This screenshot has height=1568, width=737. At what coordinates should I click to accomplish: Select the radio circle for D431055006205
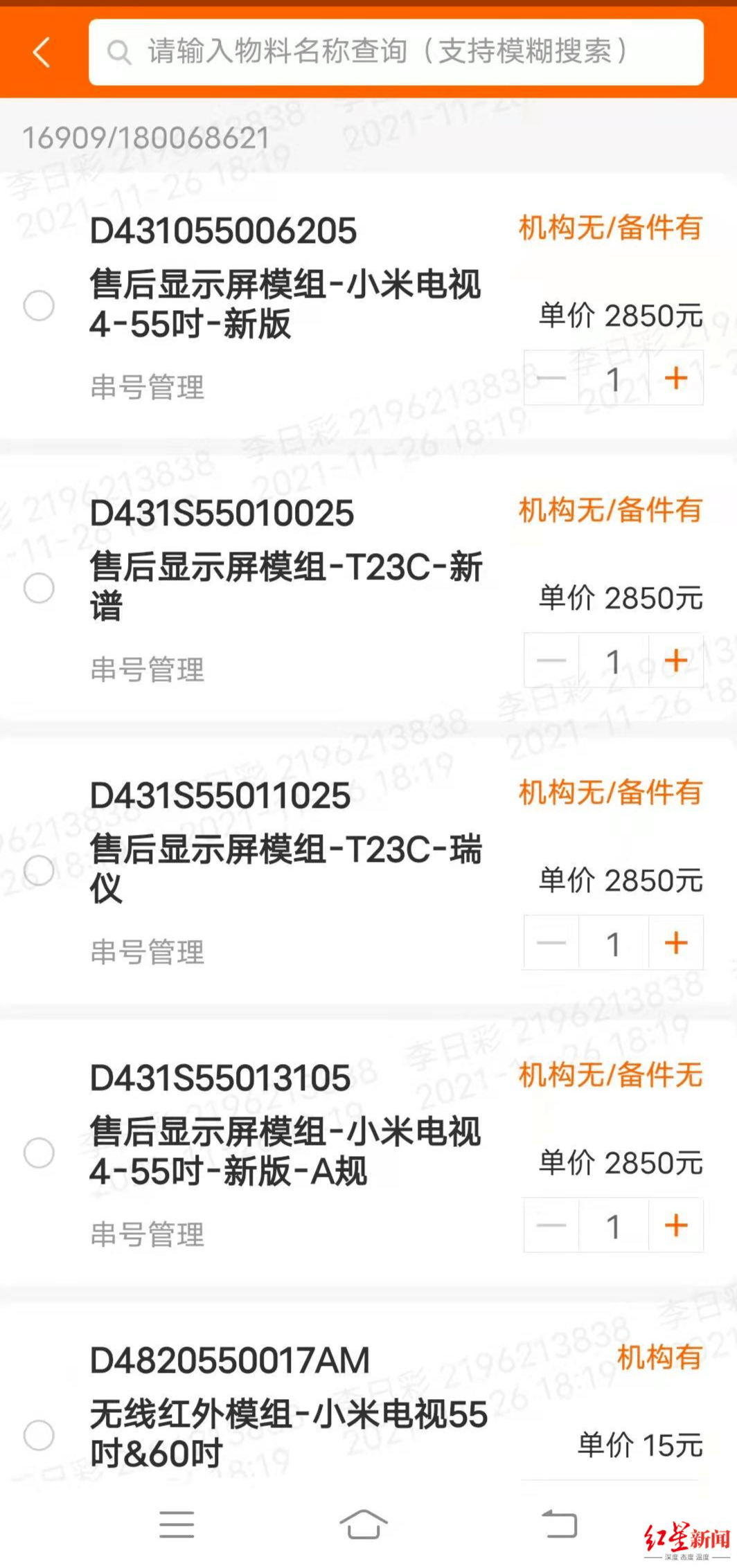40,305
